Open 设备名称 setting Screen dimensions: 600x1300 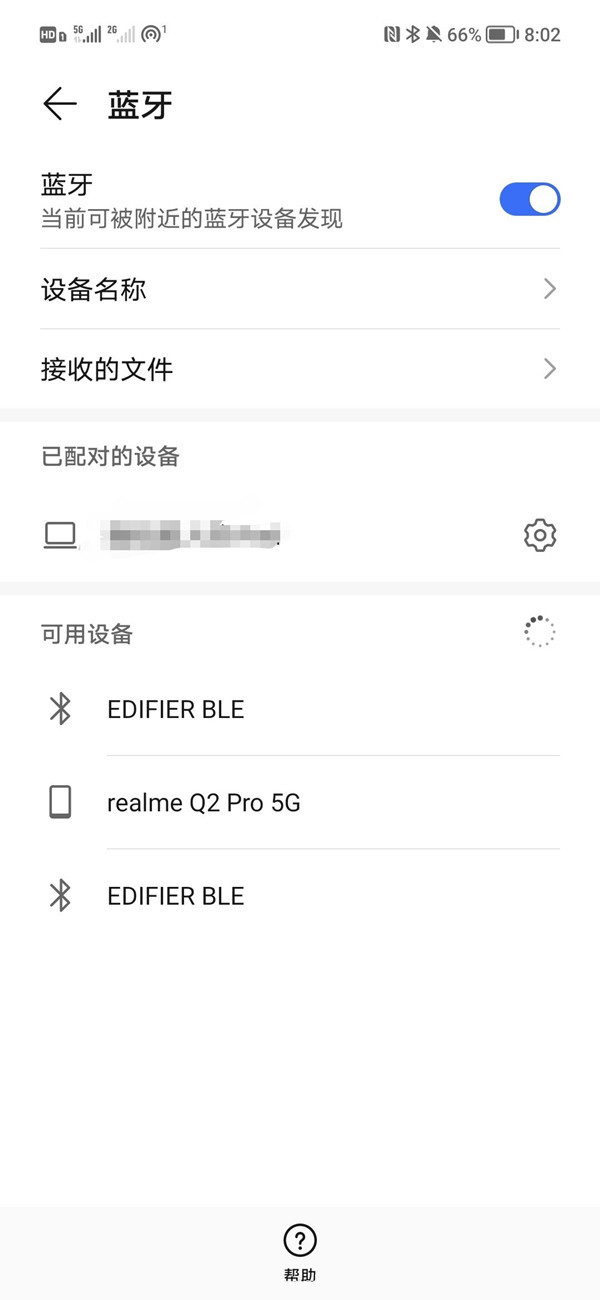click(300, 290)
